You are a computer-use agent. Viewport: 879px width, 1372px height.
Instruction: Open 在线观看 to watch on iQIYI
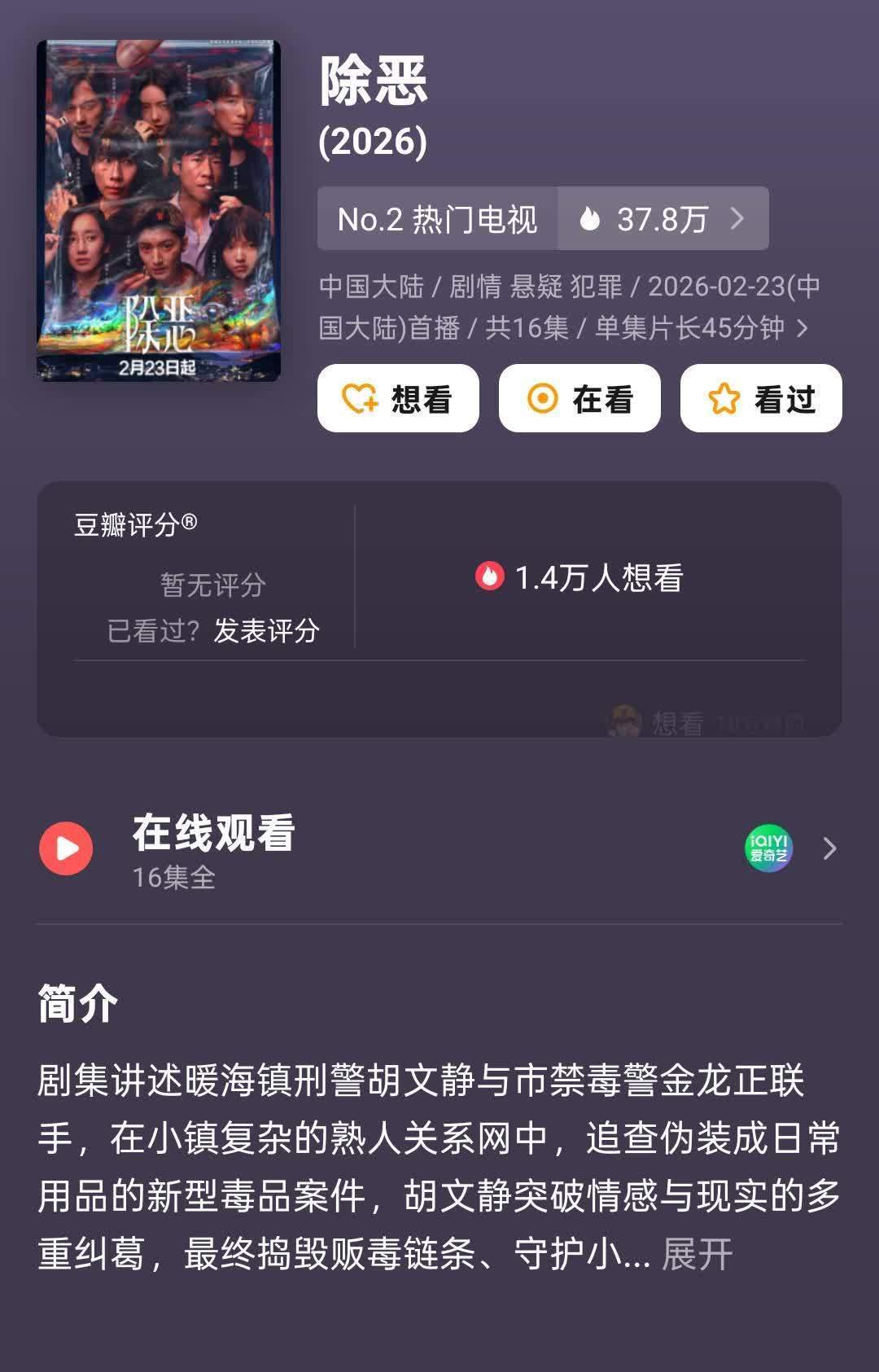439,849
